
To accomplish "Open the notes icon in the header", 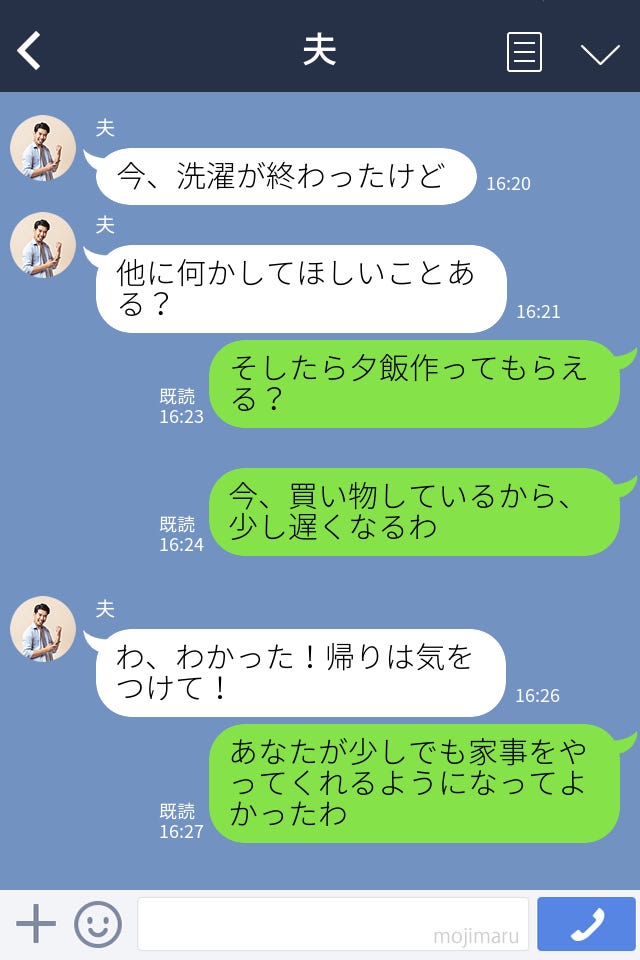I will (524, 52).
